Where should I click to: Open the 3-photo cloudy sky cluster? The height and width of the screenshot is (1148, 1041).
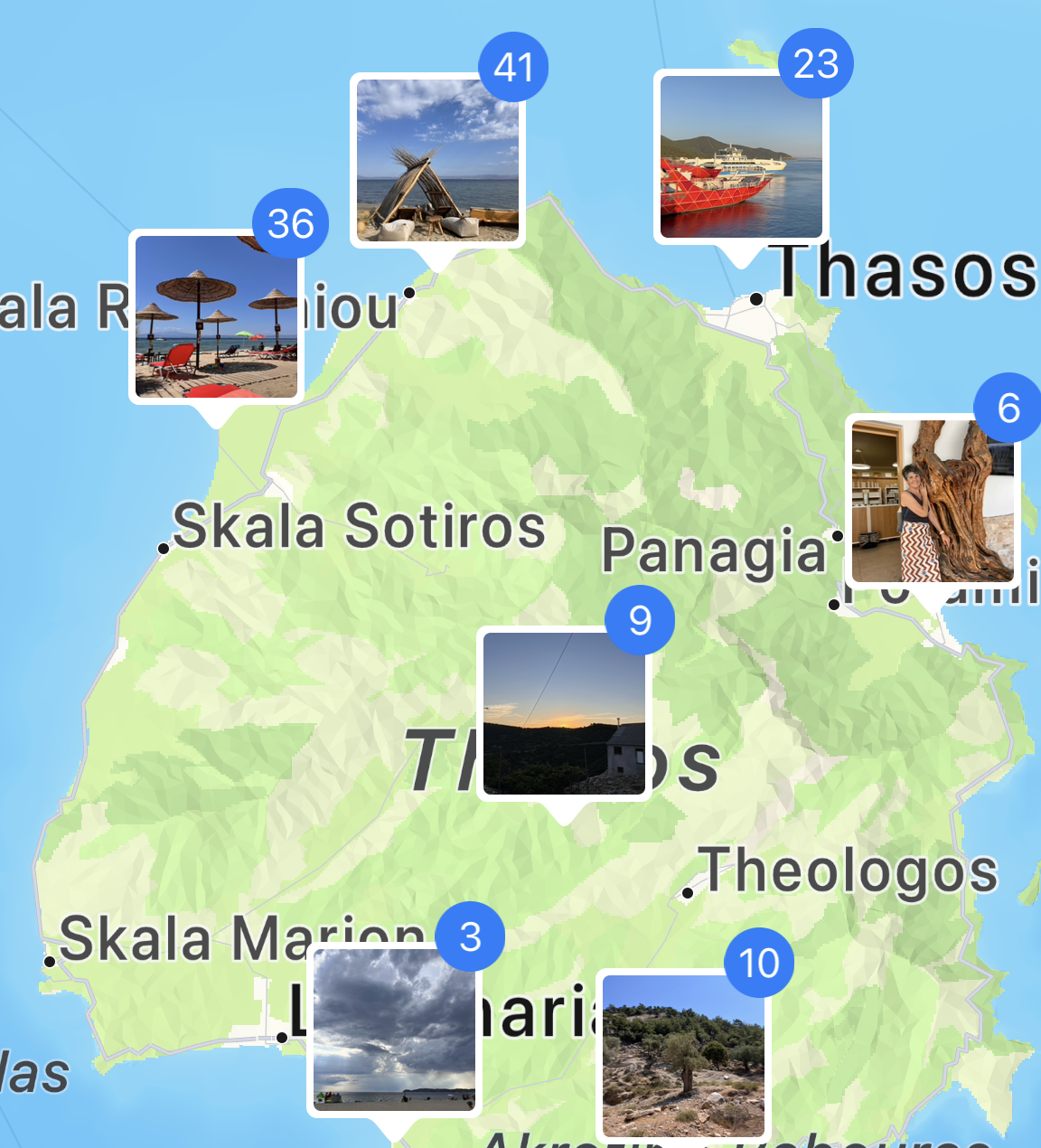point(394,1030)
